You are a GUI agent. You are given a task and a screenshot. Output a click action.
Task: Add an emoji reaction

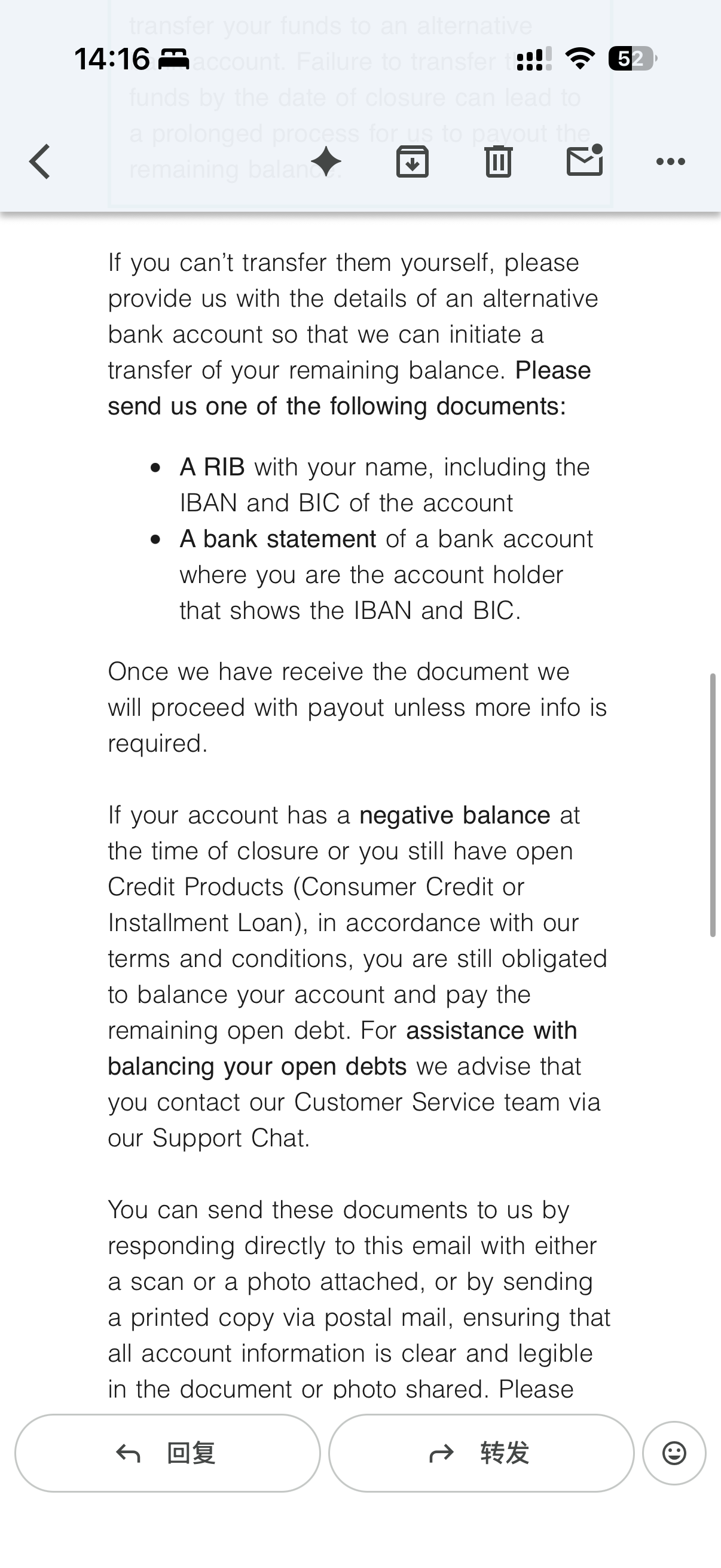(674, 1453)
